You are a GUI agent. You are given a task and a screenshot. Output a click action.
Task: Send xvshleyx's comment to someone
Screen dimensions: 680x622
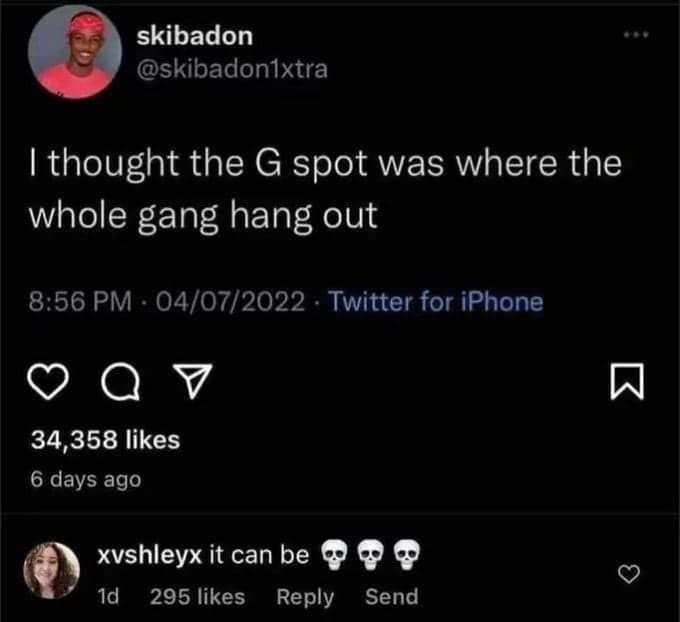pos(391,597)
